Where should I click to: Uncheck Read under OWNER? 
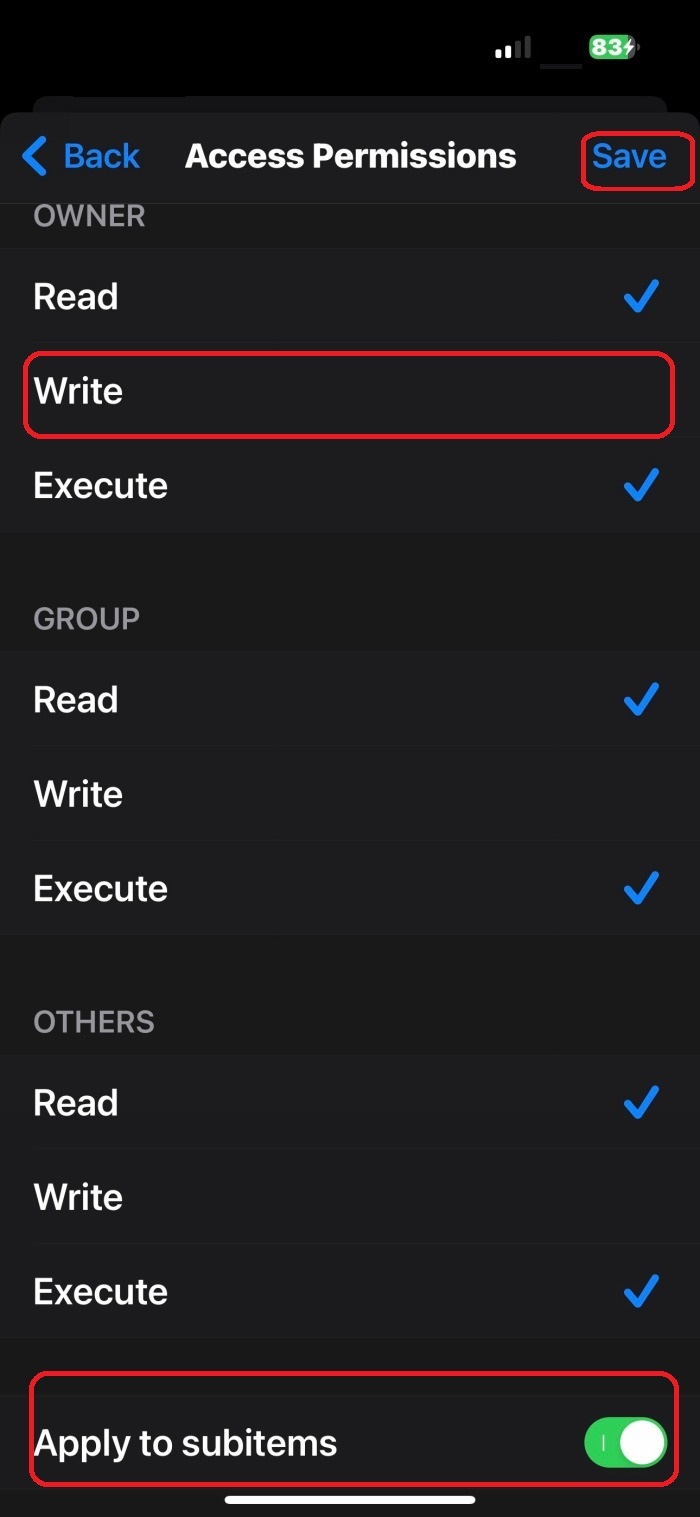350,297
